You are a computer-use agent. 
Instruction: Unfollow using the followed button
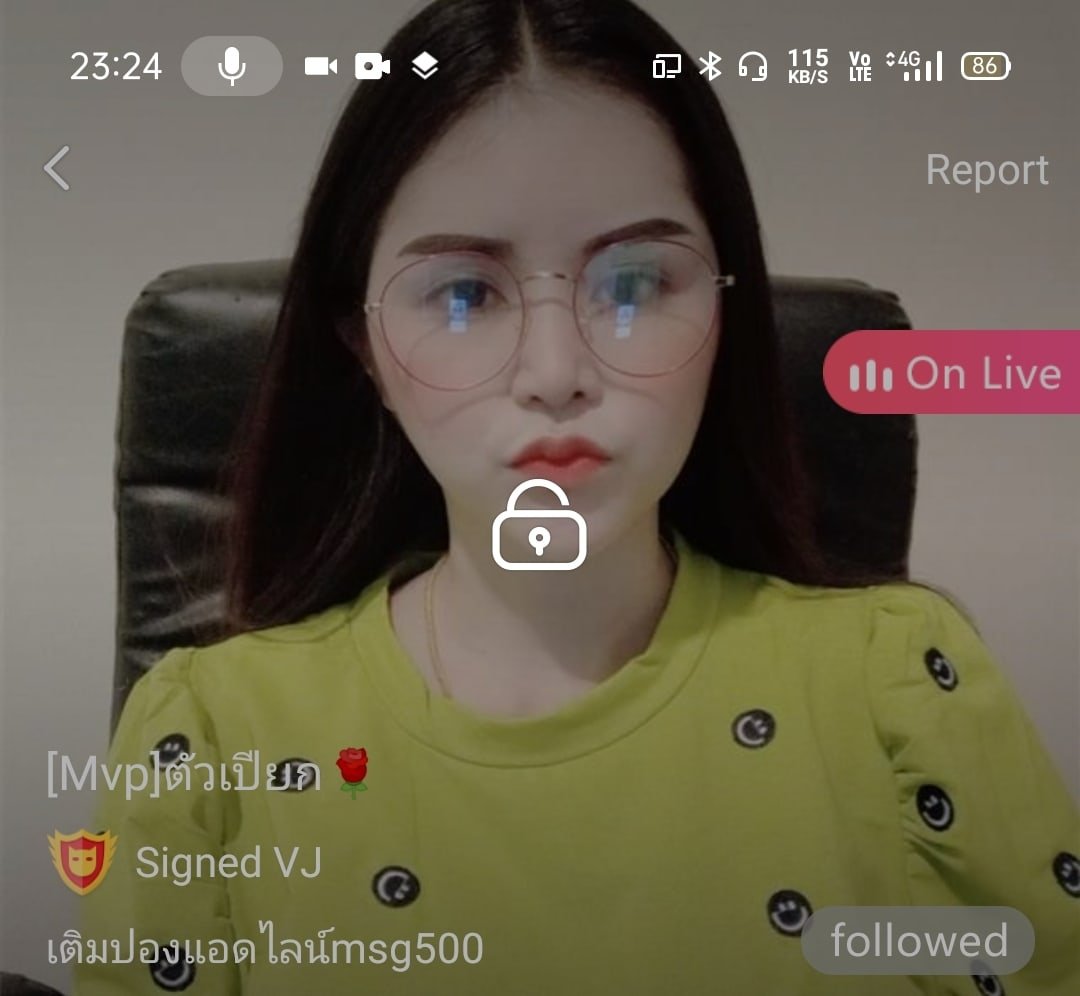[x=918, y=941]
